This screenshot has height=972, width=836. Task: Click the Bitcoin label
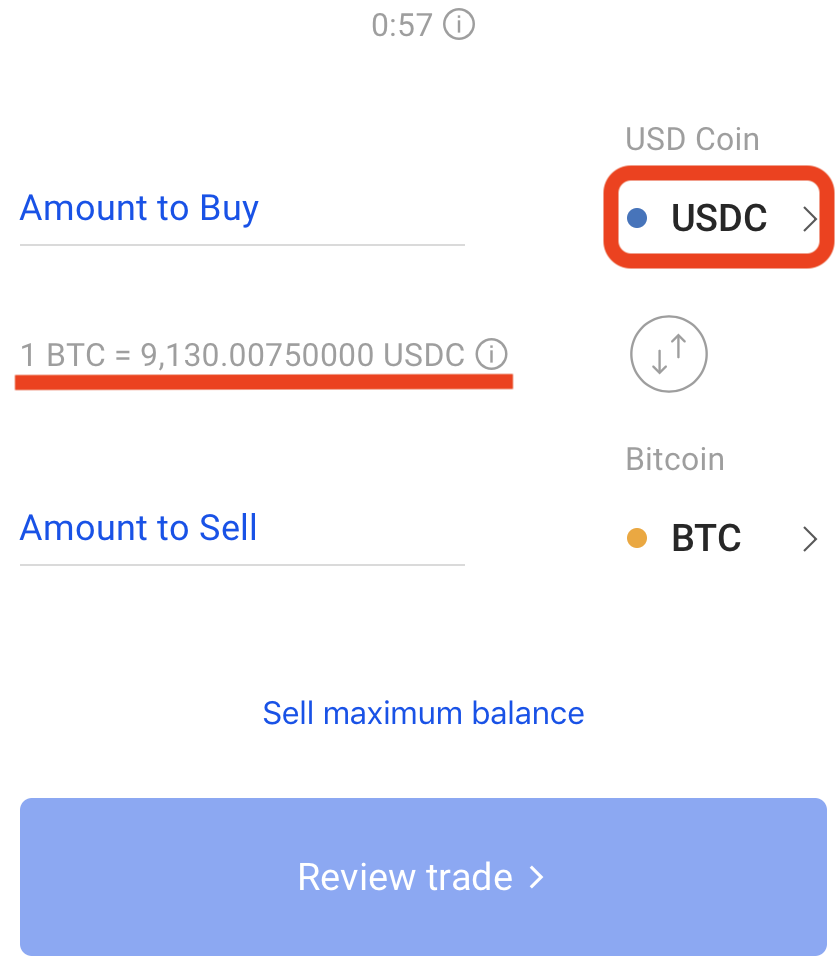(x=674, y=459)
